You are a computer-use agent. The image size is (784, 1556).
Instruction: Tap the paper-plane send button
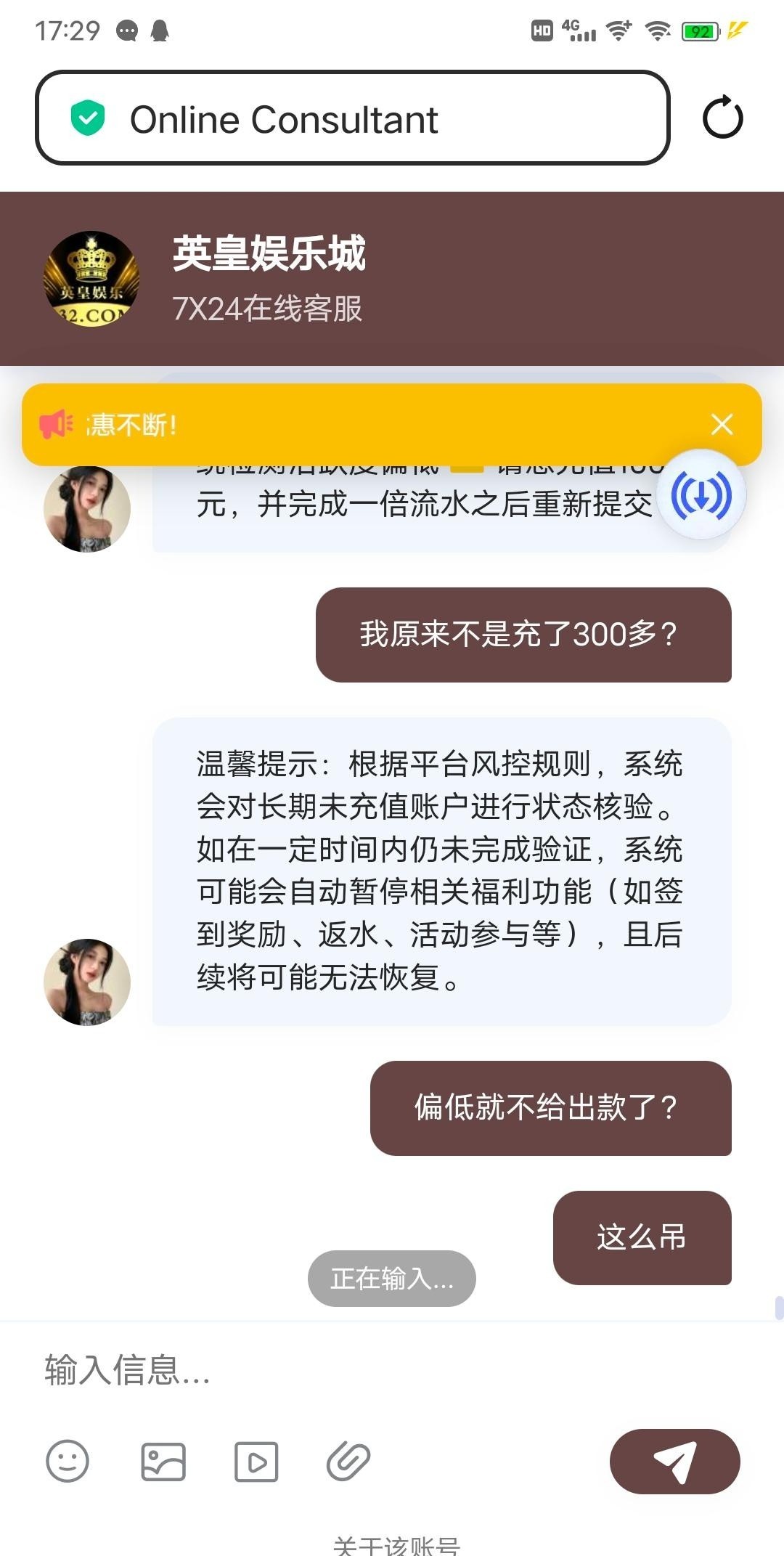pos(675,1462)
